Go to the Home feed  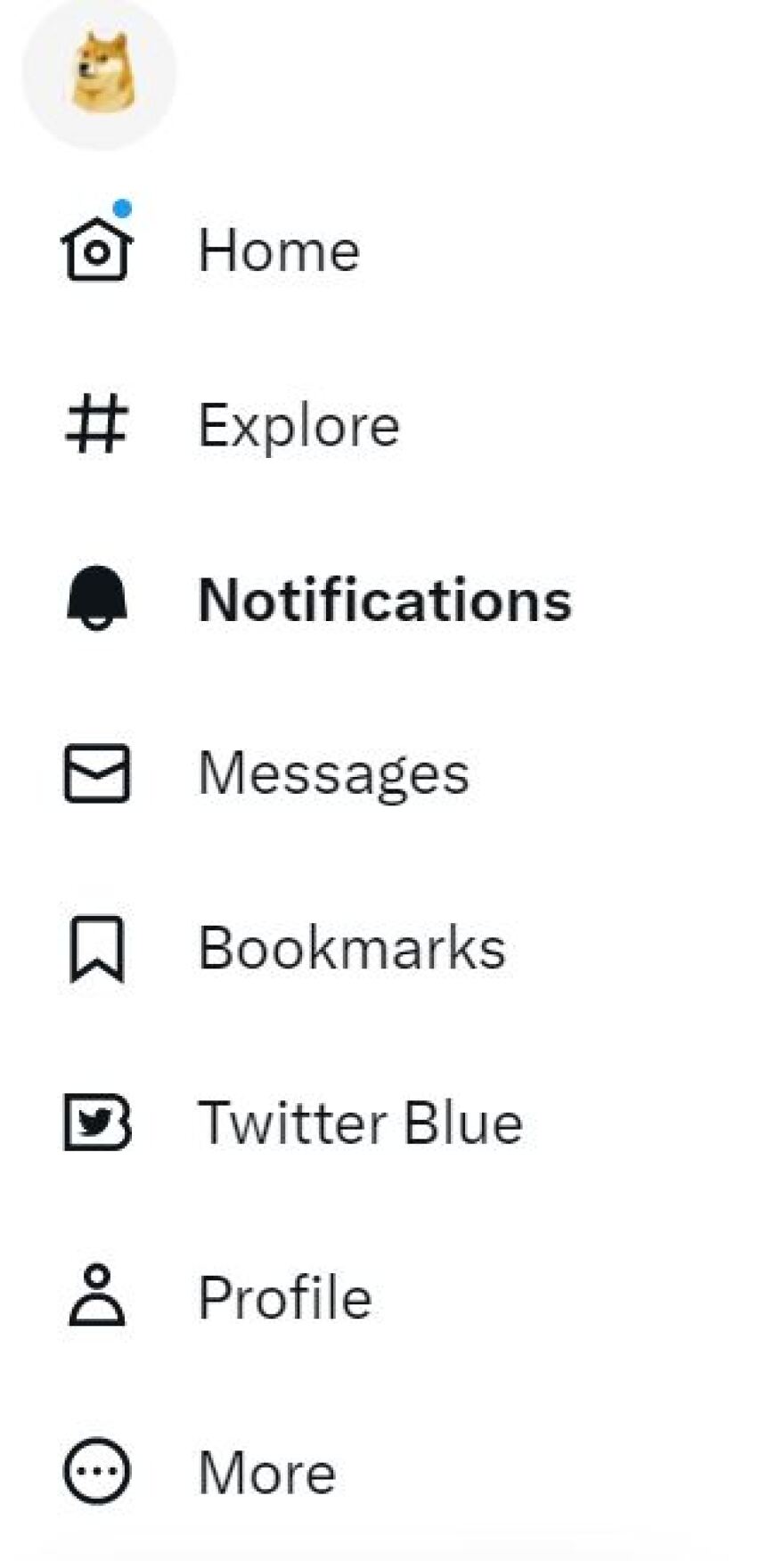pos(212,250)
